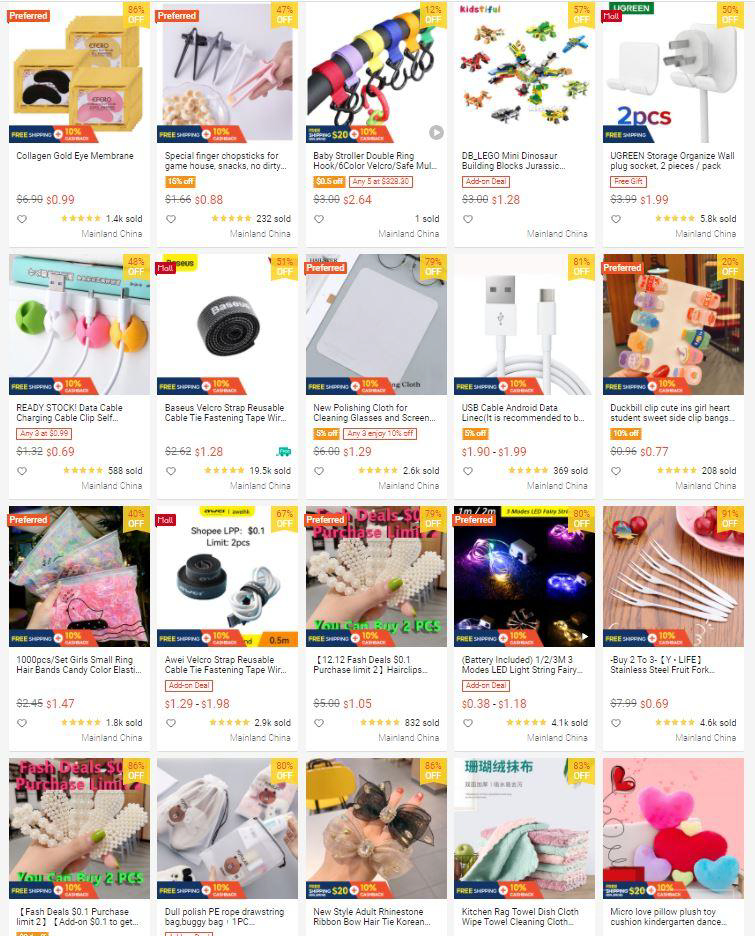Open the Kitchen Rag Towel Dish Cloth product
755x936 pixels.
(x=525, y=828)
